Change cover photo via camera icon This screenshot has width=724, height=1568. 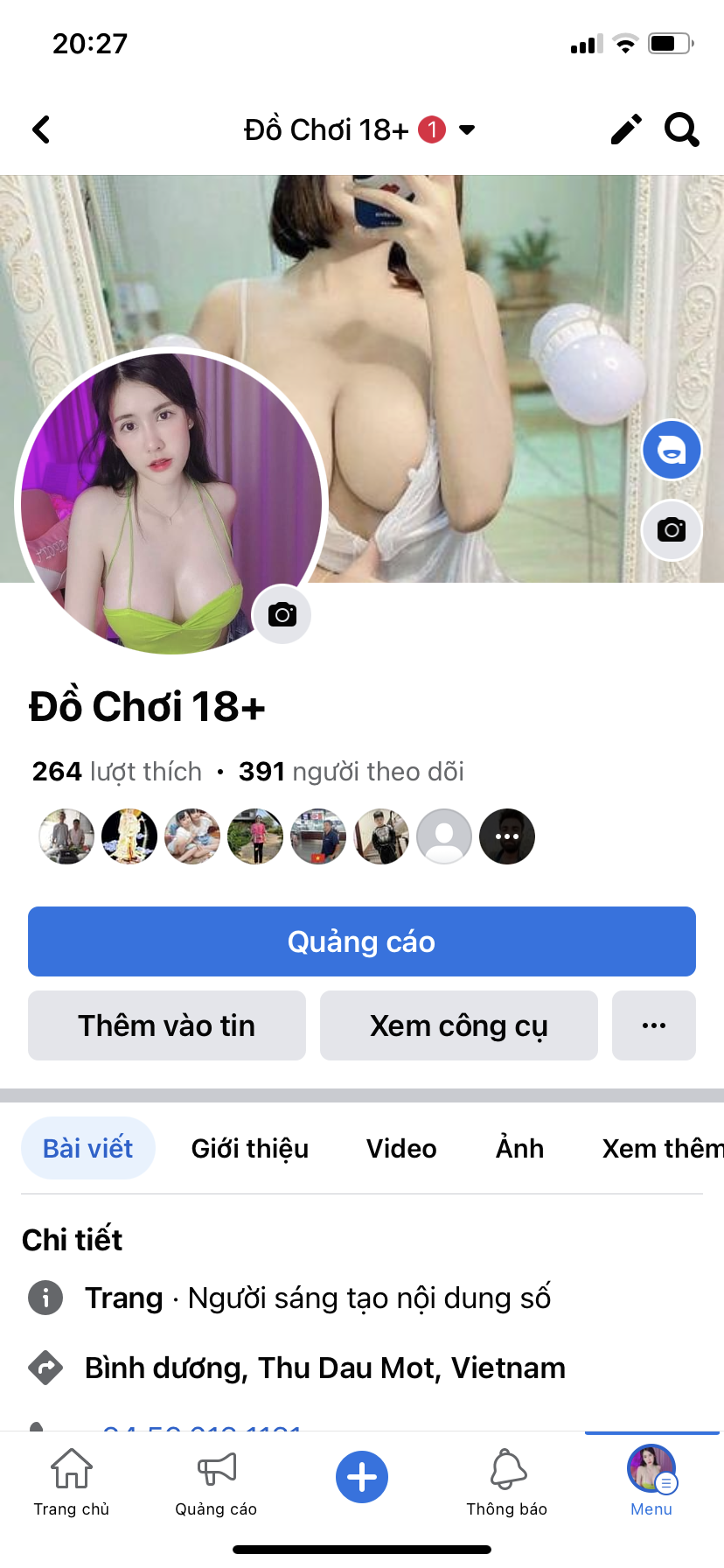click(x=672, y=529)
